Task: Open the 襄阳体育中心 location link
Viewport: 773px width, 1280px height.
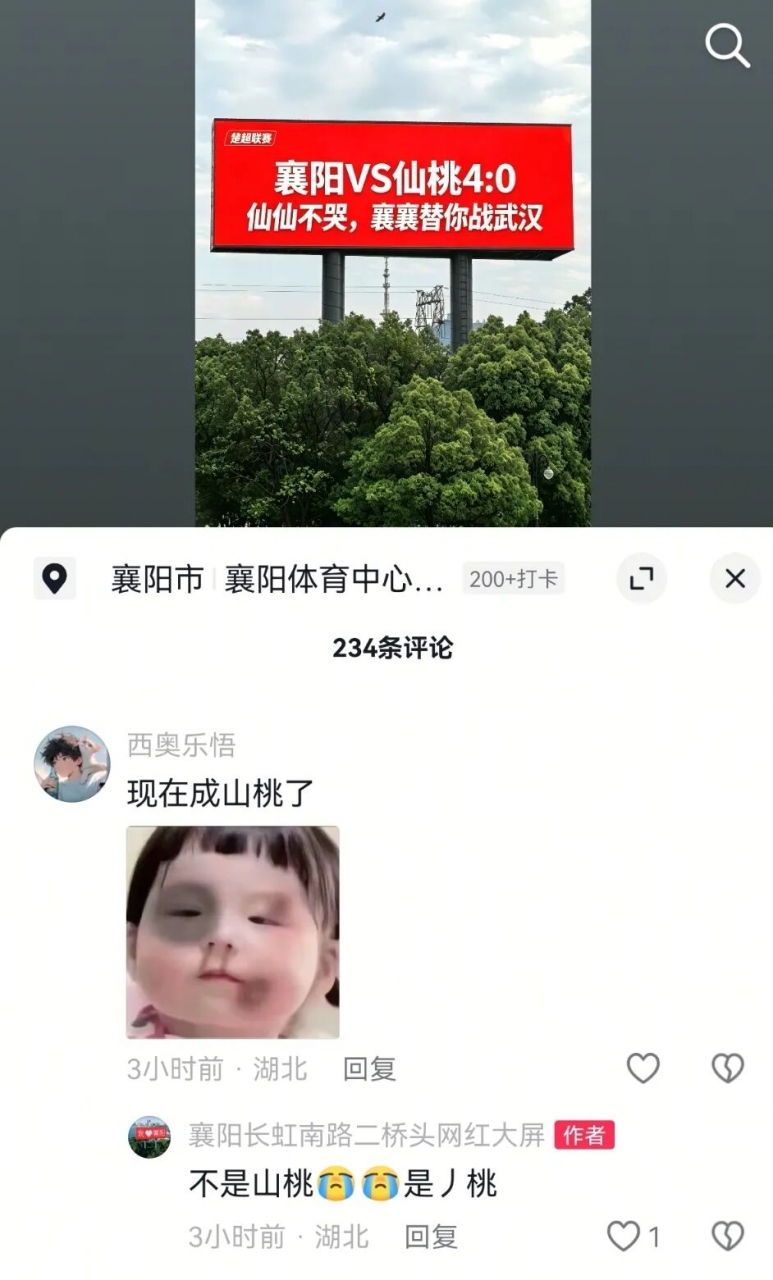Action: [332, 579]
